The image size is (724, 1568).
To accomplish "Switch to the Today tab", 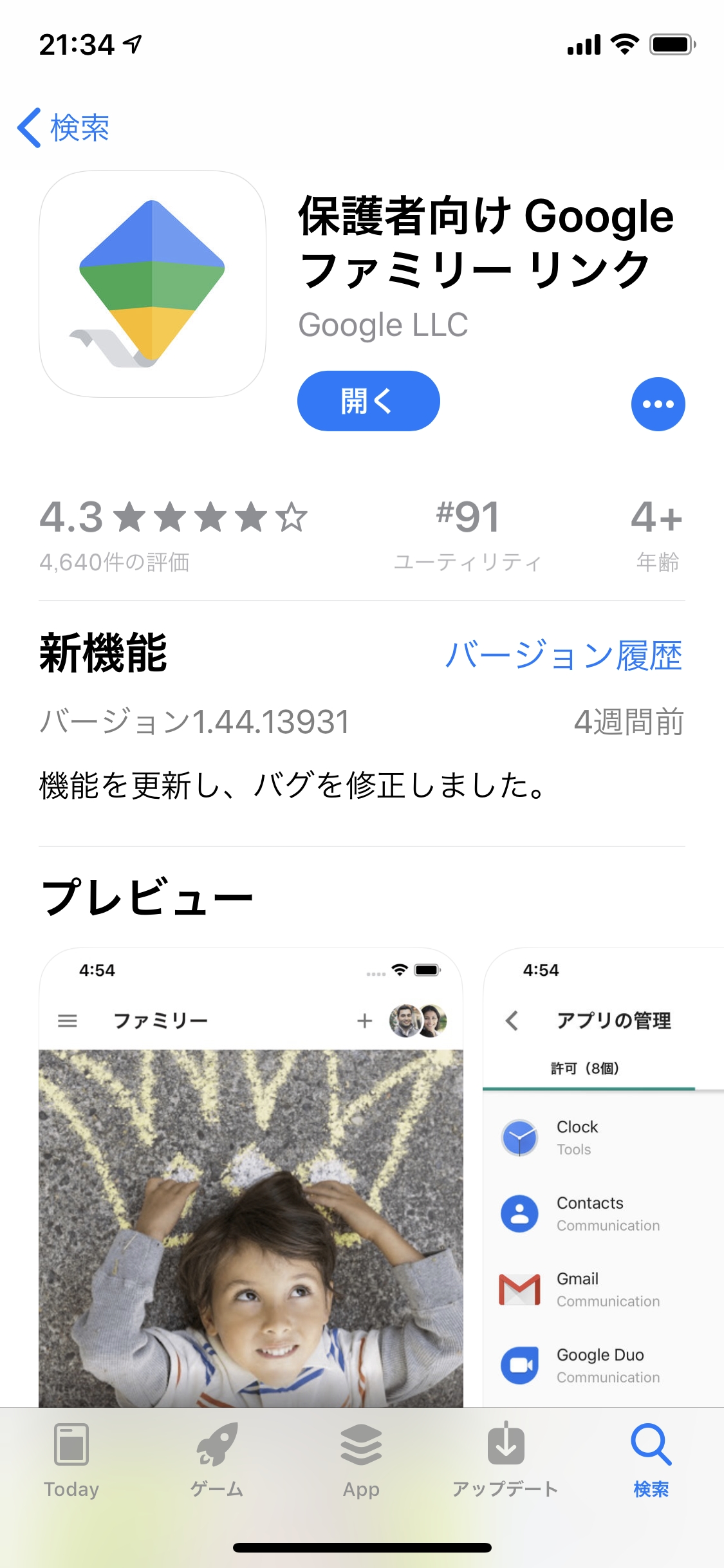I will click(x=71, y=1461).
